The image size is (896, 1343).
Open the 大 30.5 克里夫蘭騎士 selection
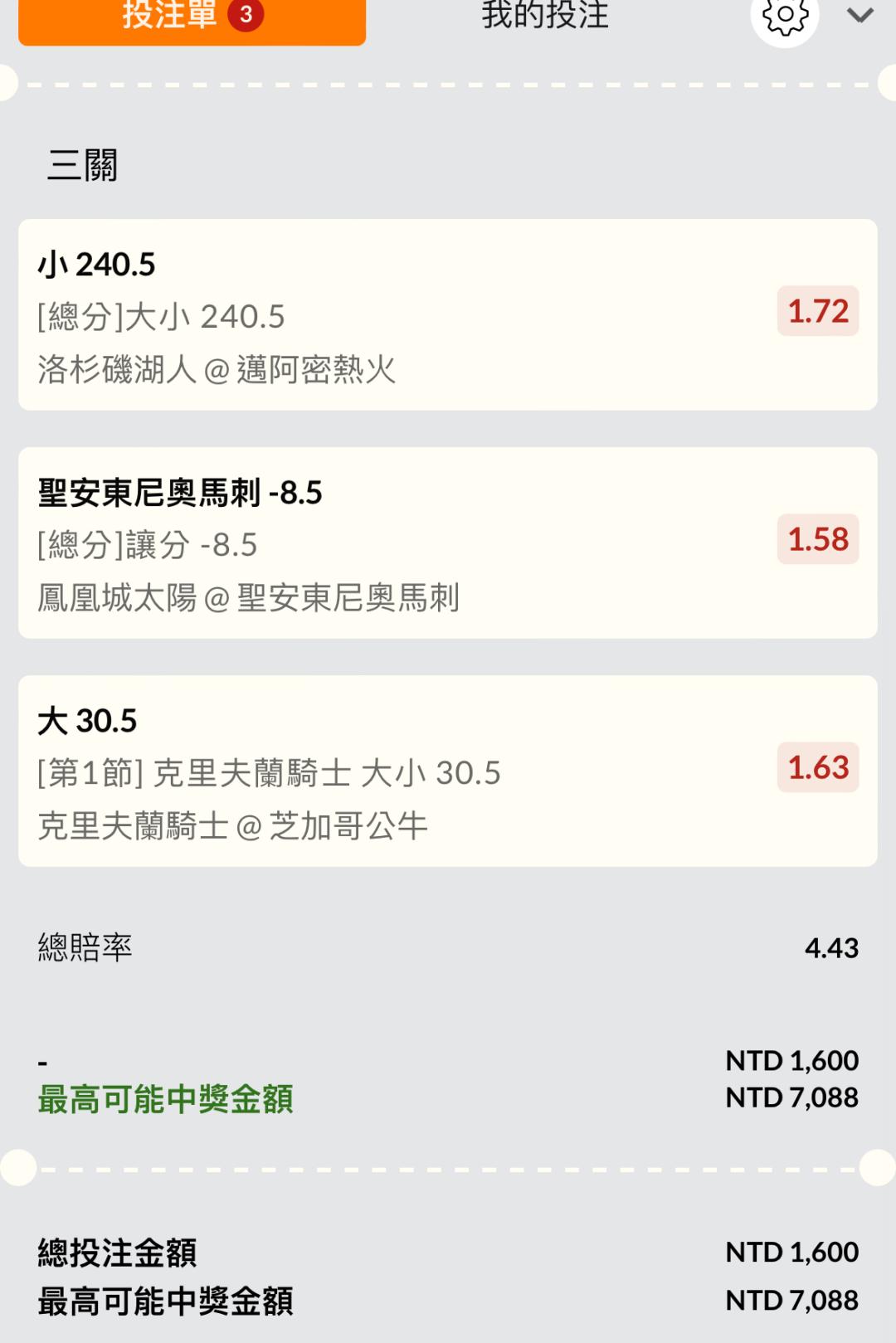447,771
